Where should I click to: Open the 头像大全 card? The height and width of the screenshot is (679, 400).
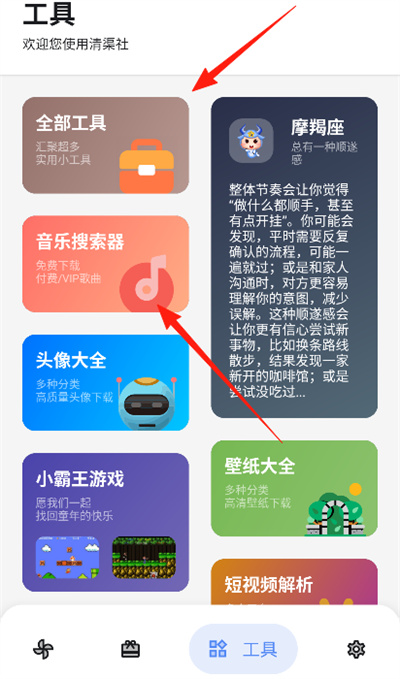coord(106,382)
